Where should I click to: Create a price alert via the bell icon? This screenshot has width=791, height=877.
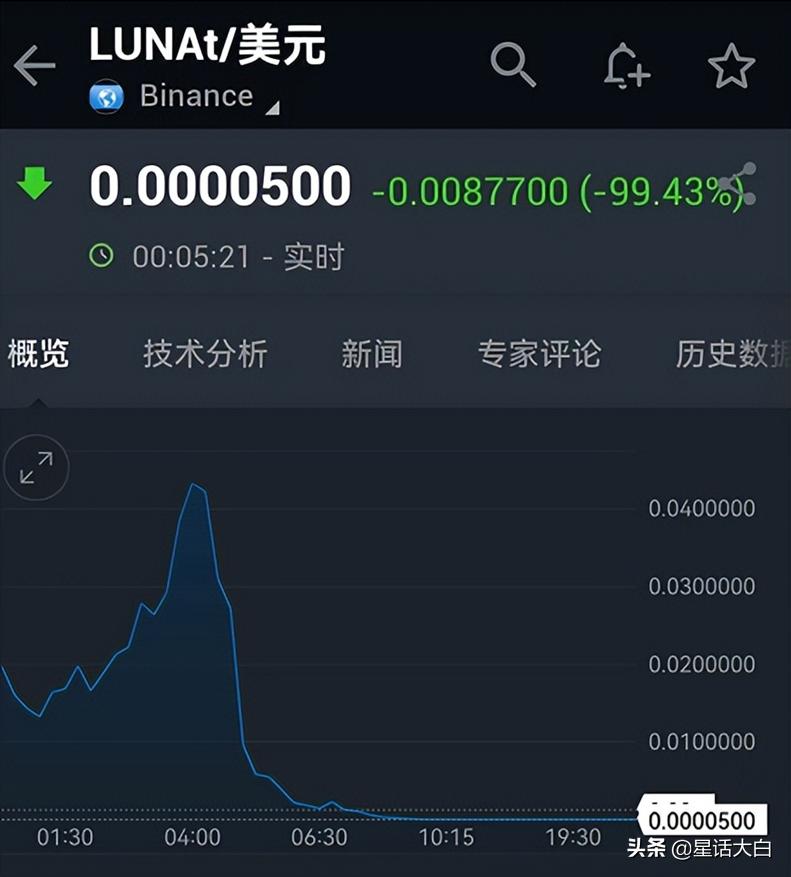[628, 63]
